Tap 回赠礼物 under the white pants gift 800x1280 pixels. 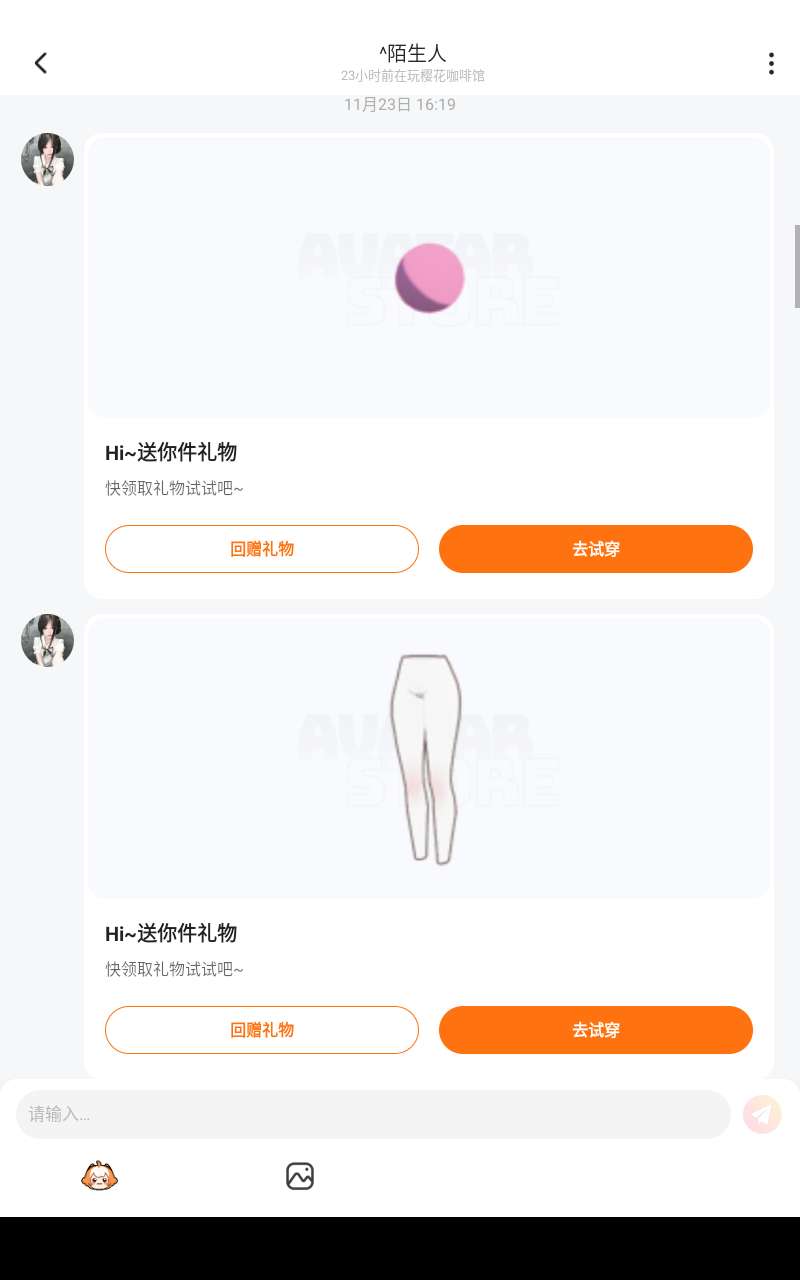[x=261, y=1030]
